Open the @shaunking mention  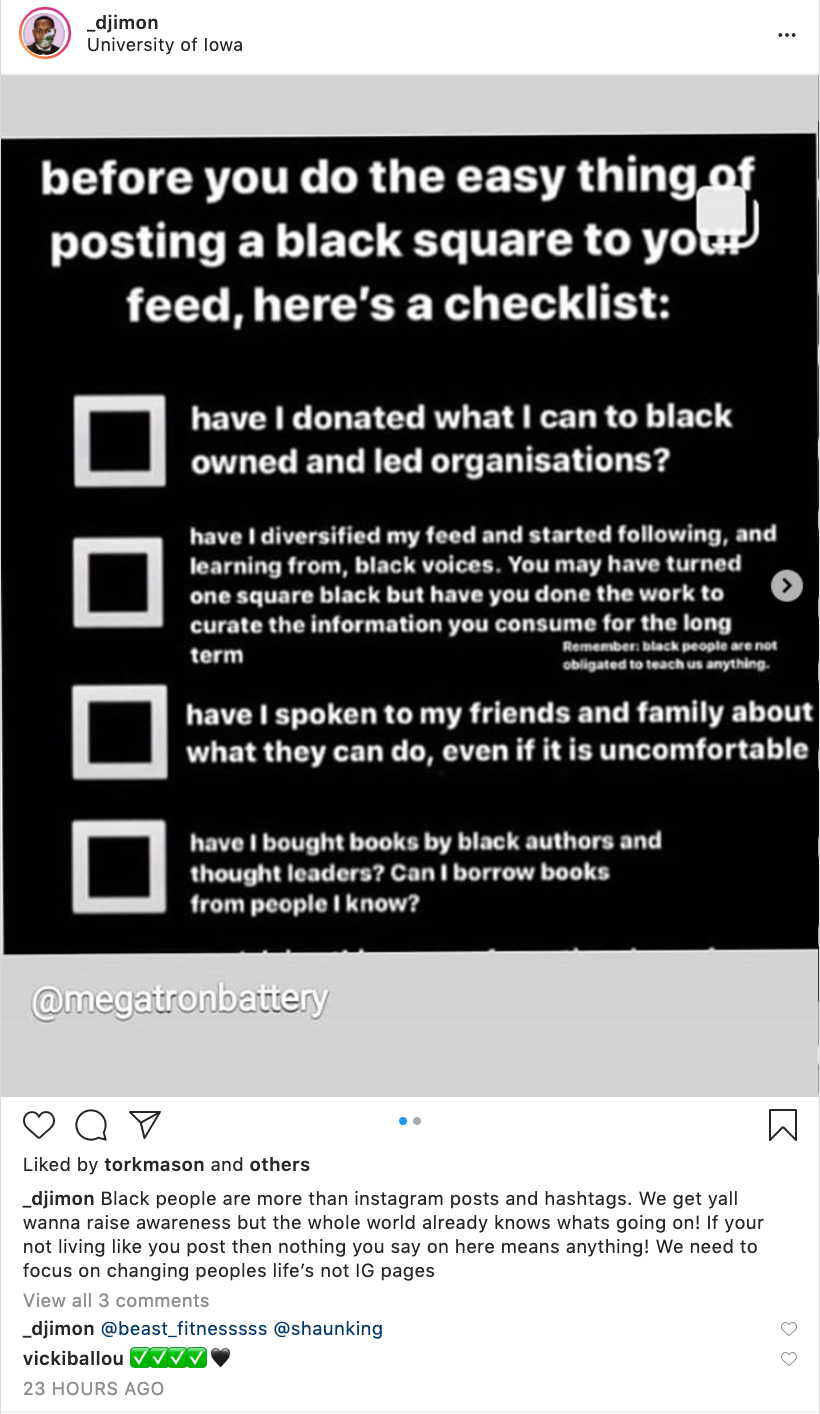[x=328, y=1329]
